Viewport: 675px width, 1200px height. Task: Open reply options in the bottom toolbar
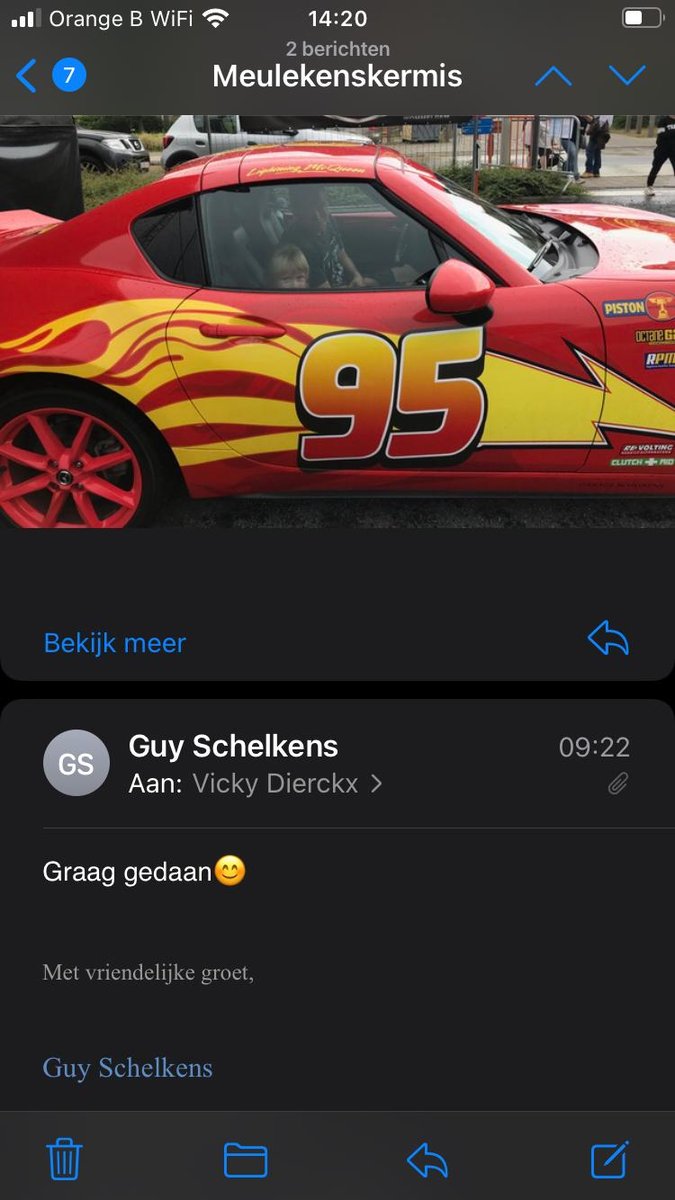click(427, 1160)
